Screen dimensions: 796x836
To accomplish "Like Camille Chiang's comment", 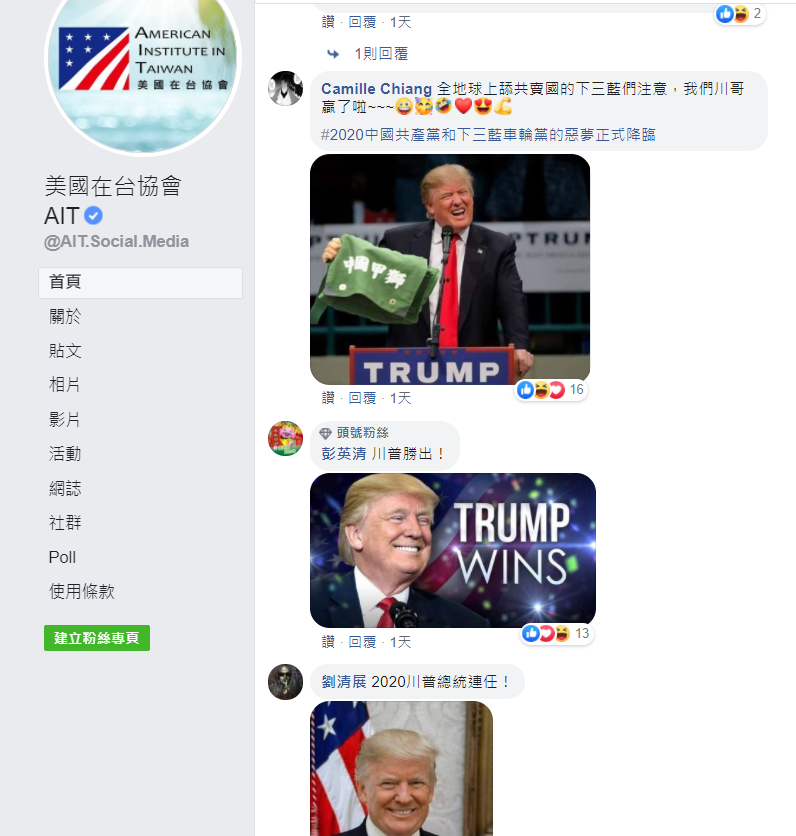I will coord(328,398).
